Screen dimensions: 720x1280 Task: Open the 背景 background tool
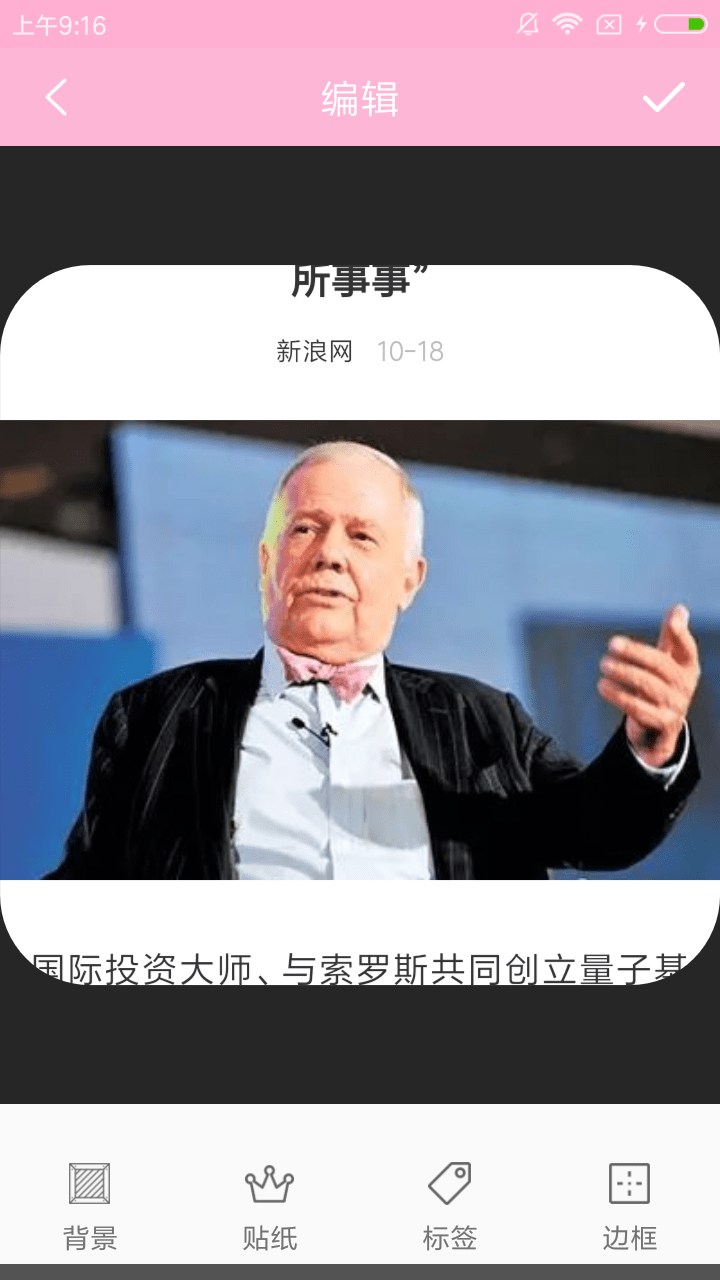[x=90, y=1205]
